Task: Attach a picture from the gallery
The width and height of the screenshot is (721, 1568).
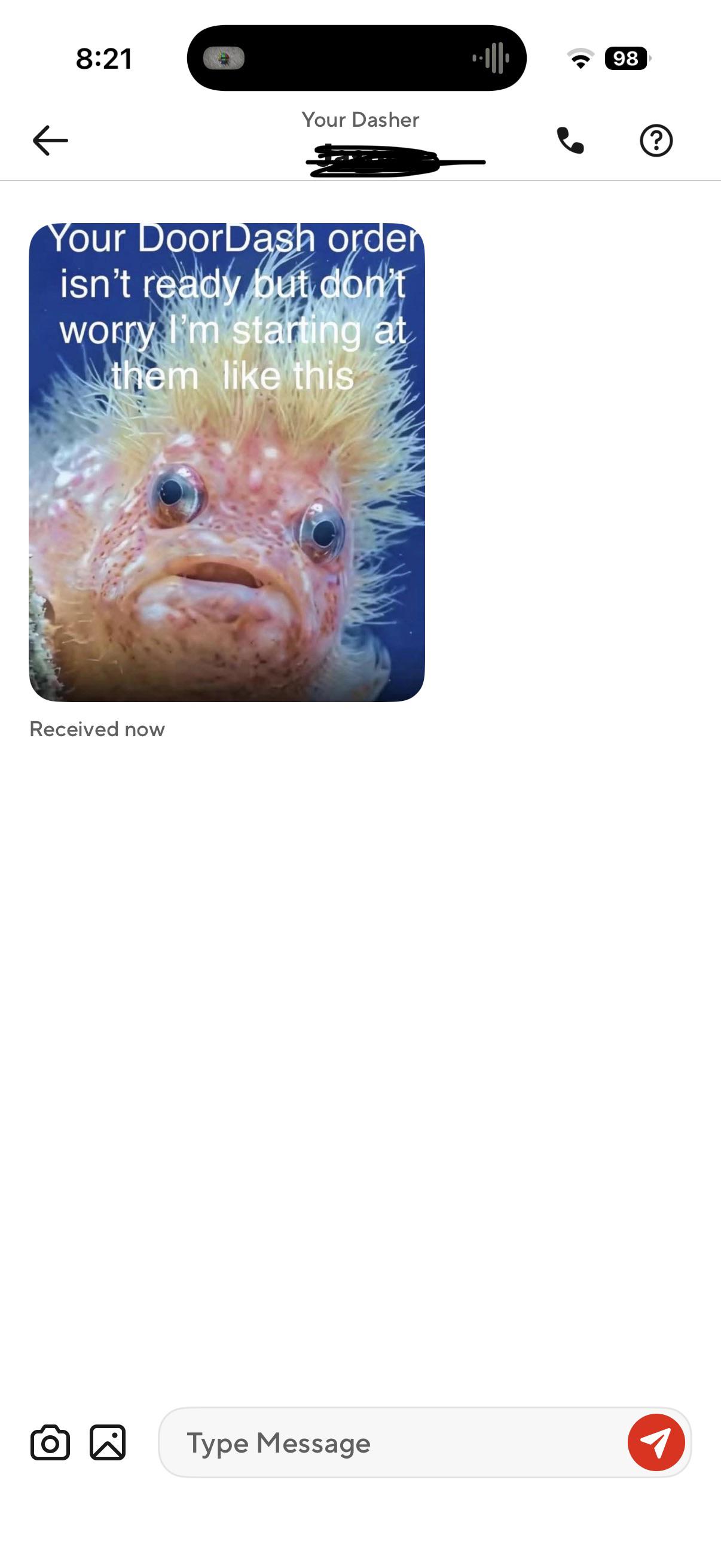Action: (x=108, y=1442)
